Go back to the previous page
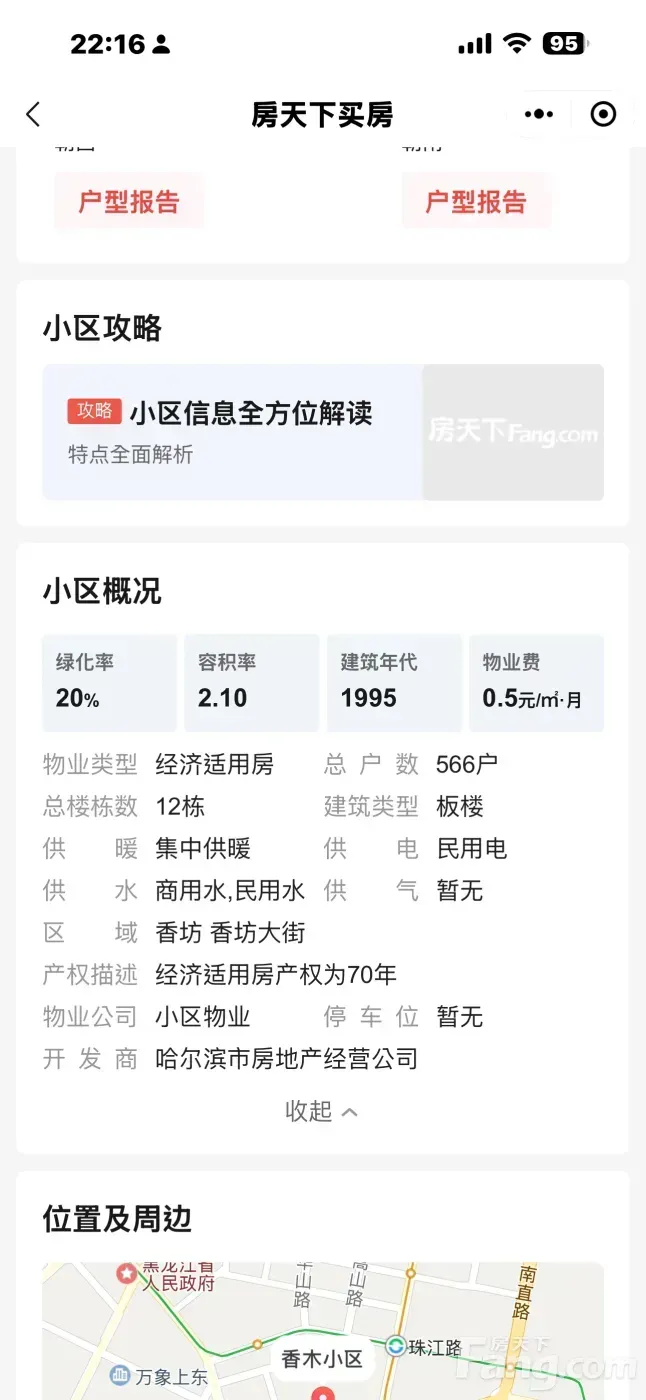 coord(33,114)
